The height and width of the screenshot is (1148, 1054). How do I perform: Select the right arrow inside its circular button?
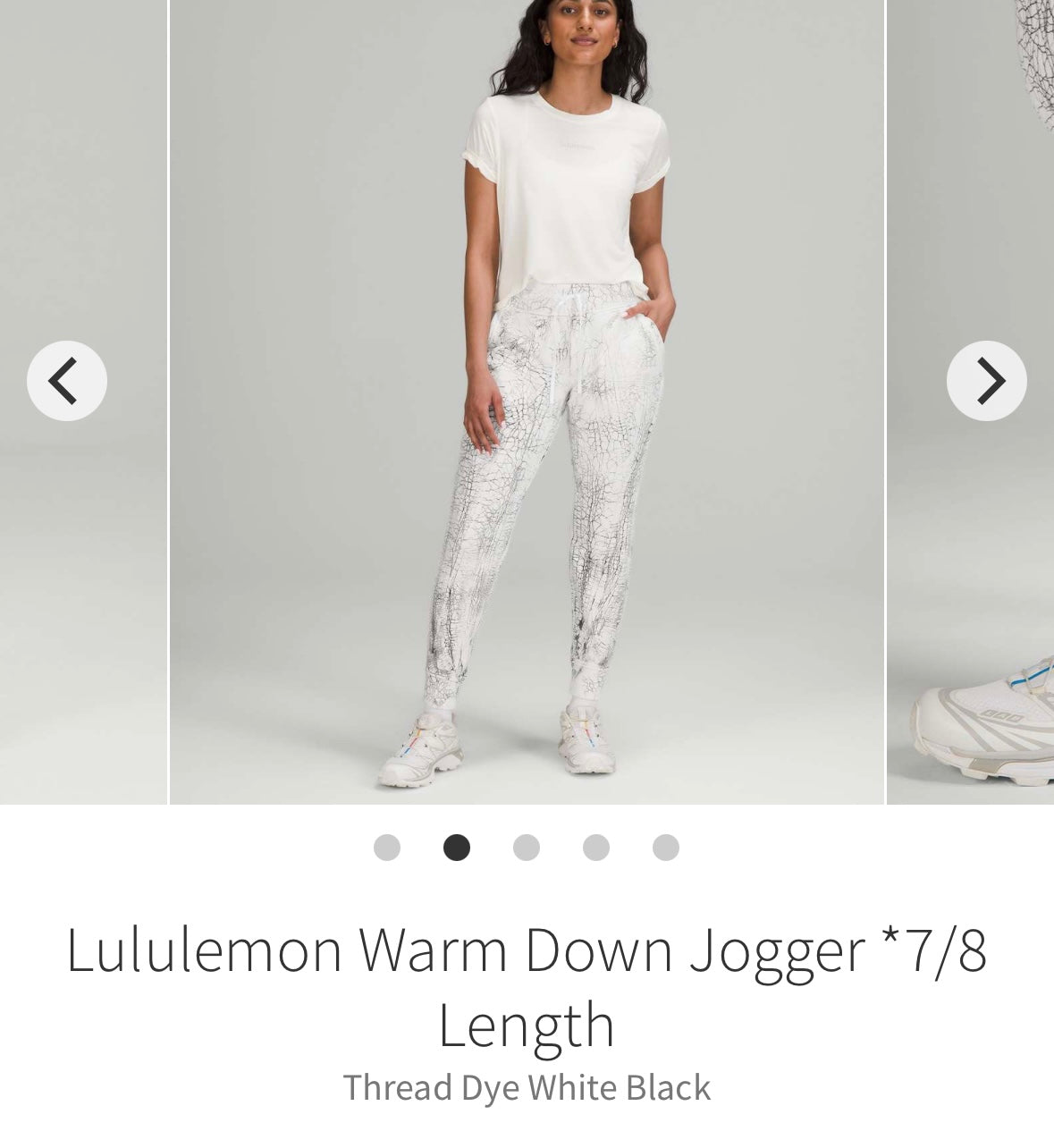tap(987, 380)
